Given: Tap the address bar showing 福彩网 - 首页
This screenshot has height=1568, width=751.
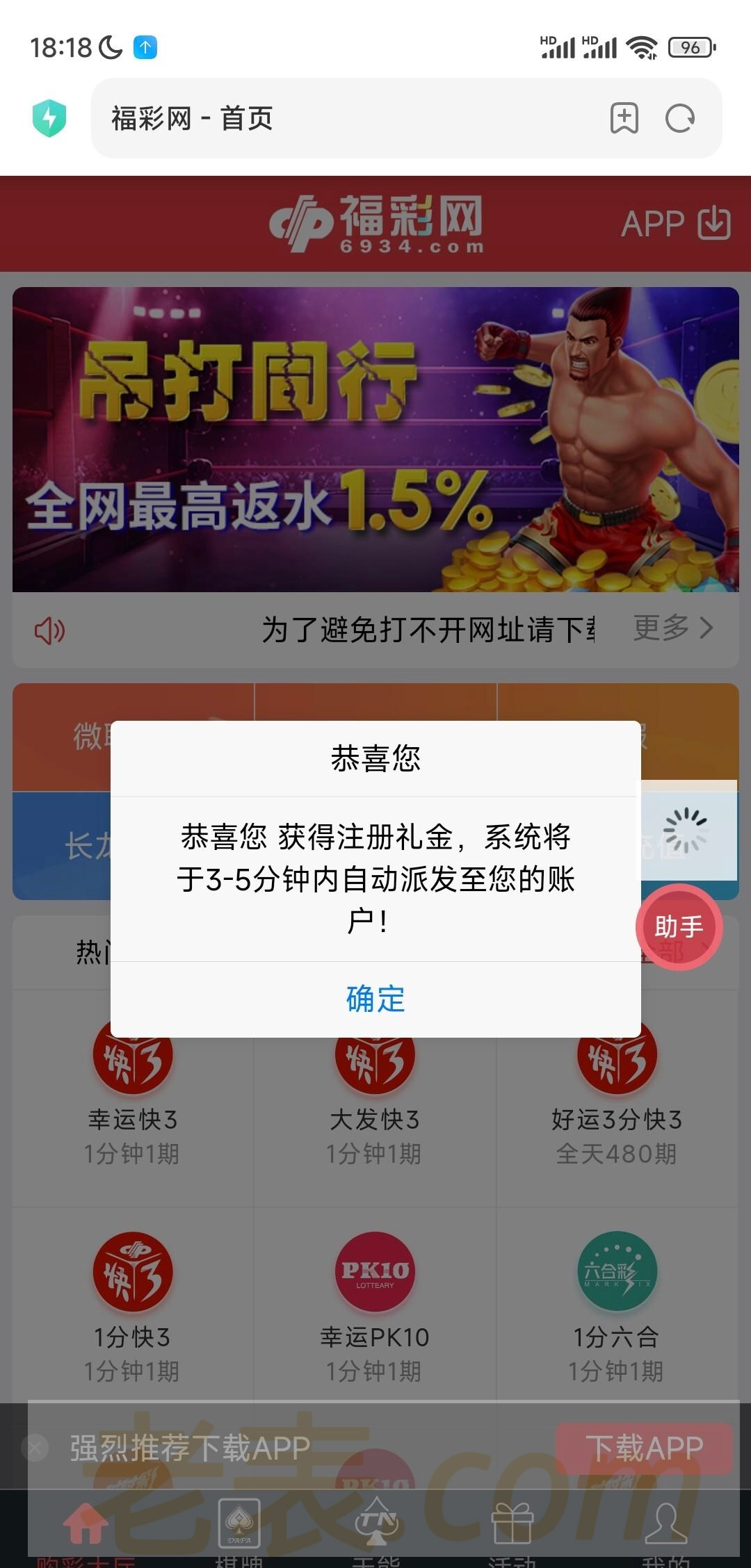Looking at the screenshot, I should coord(348,118).
